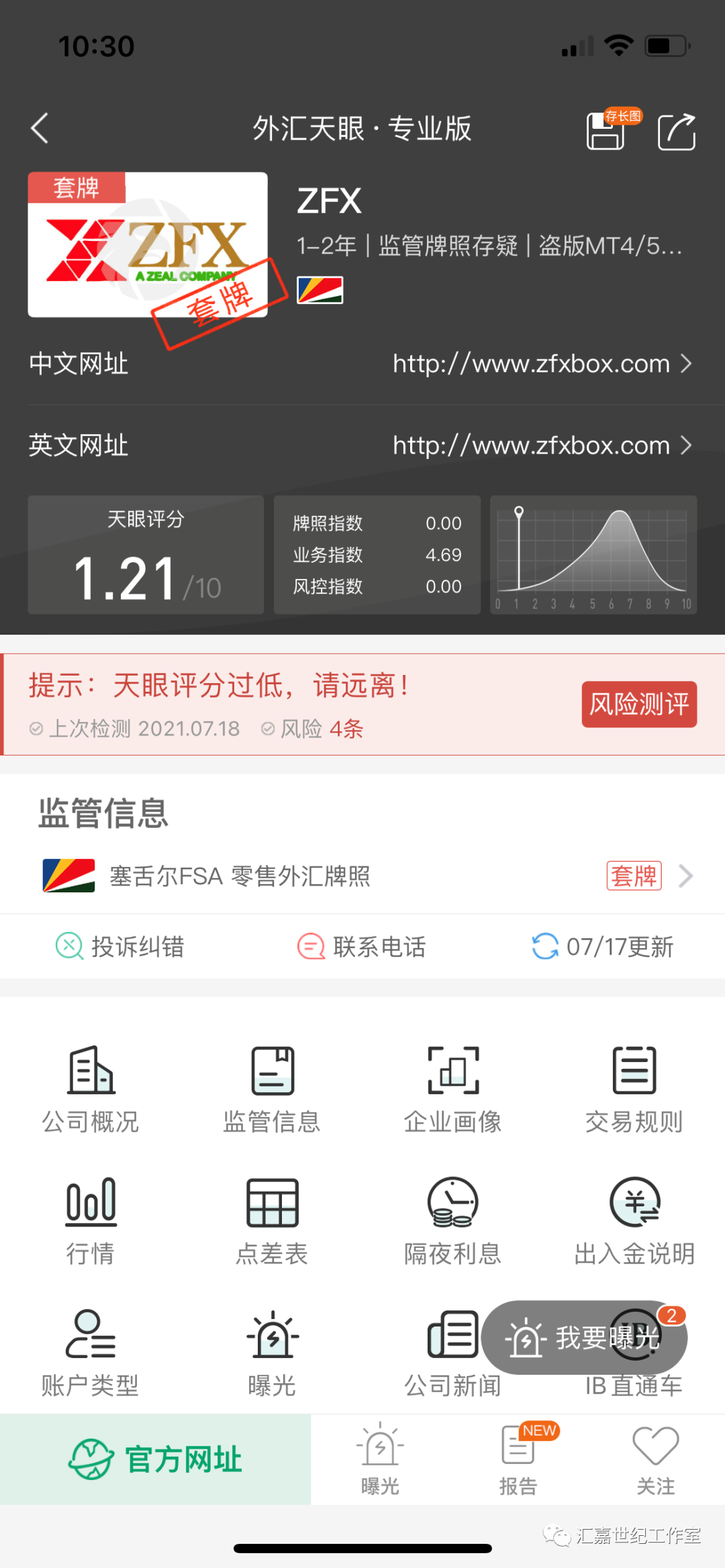Image resolution: width=725 pixels, height=1568 pixels.
Task: Tap 投诉纠错 to report an error
Action: pos(120,947)
